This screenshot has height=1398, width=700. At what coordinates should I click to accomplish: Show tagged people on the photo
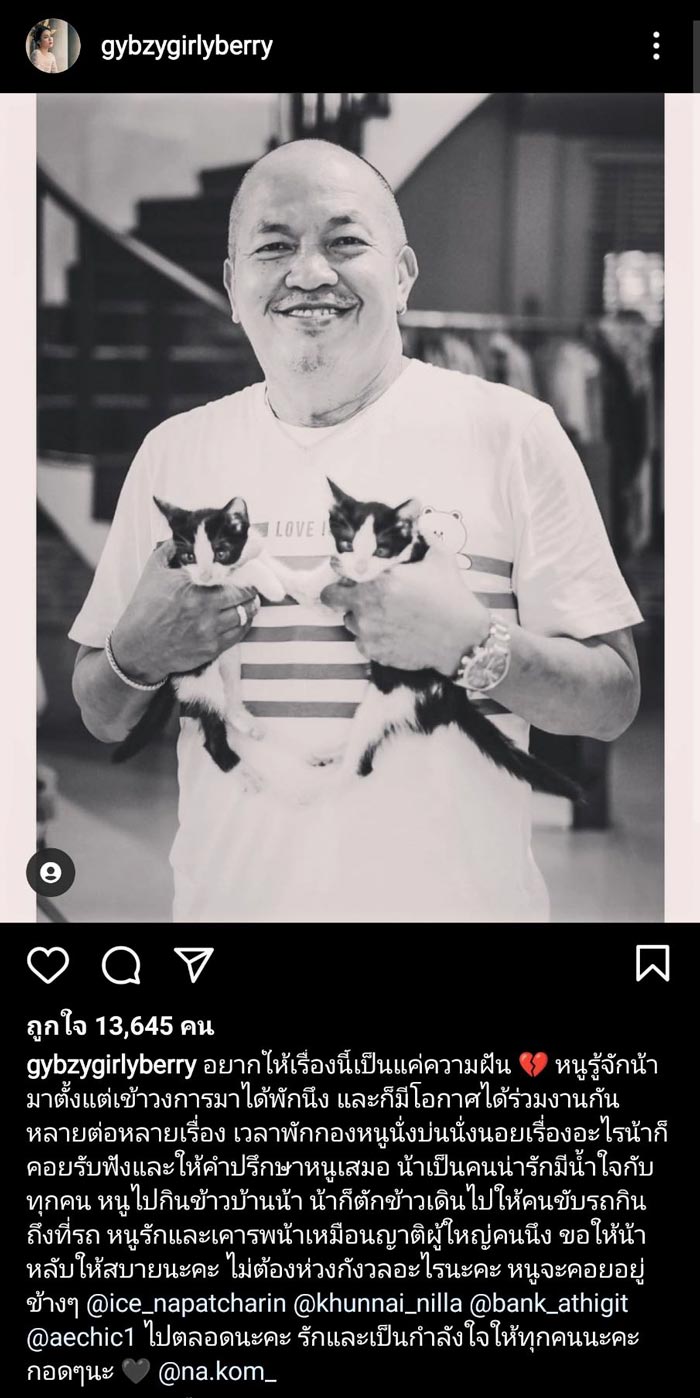[x=50, y=872]
